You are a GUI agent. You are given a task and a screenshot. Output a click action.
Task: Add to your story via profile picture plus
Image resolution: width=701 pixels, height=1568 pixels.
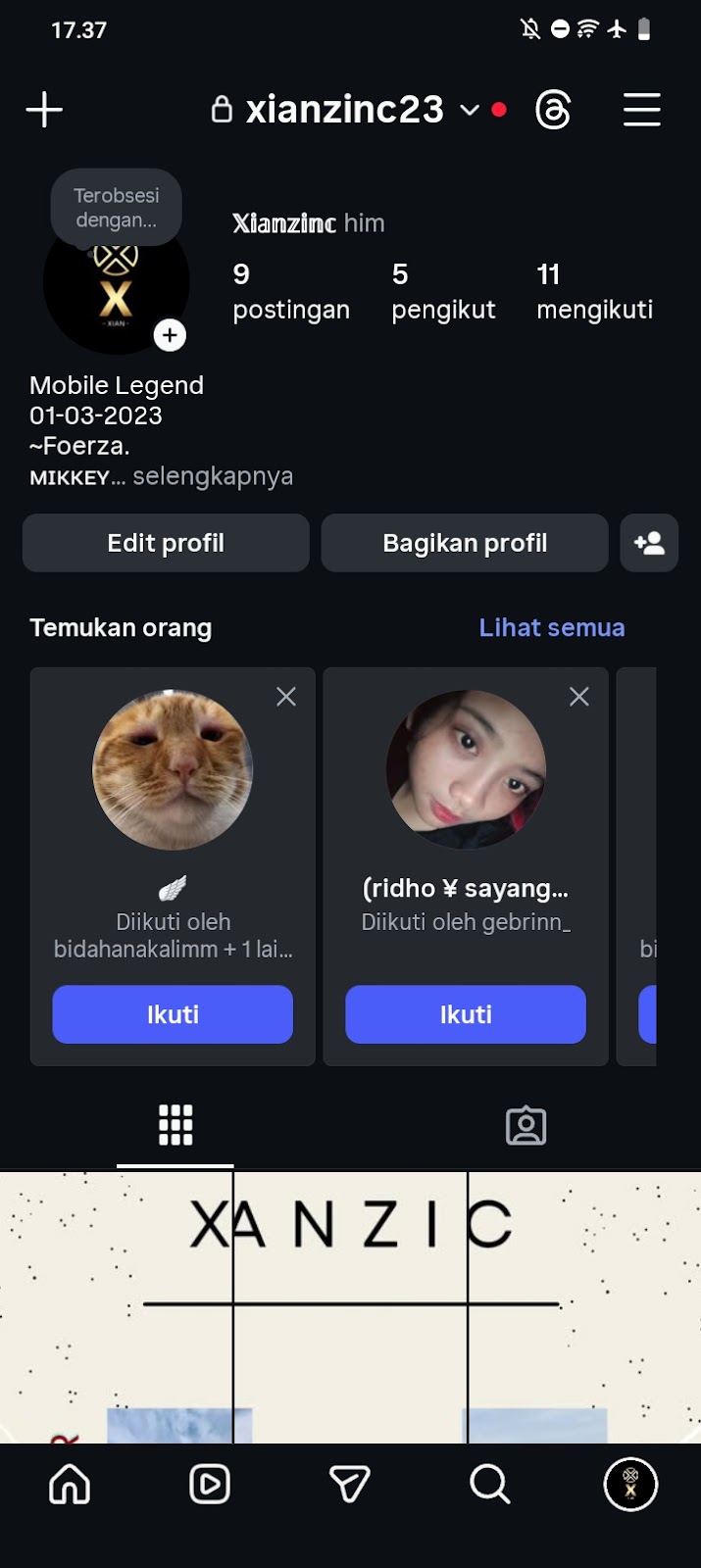coord(170,336)
